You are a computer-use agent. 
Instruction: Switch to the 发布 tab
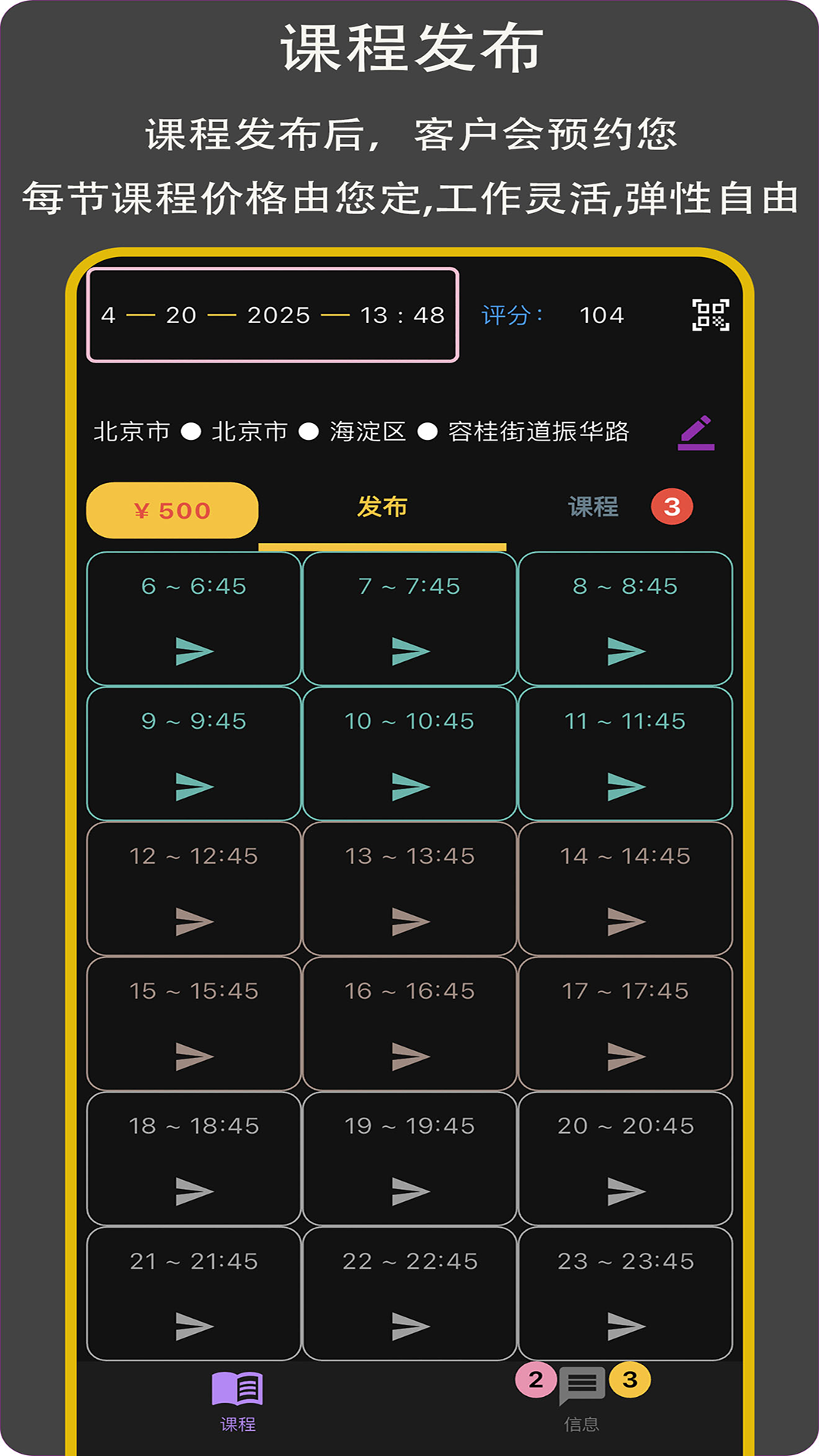382,509
